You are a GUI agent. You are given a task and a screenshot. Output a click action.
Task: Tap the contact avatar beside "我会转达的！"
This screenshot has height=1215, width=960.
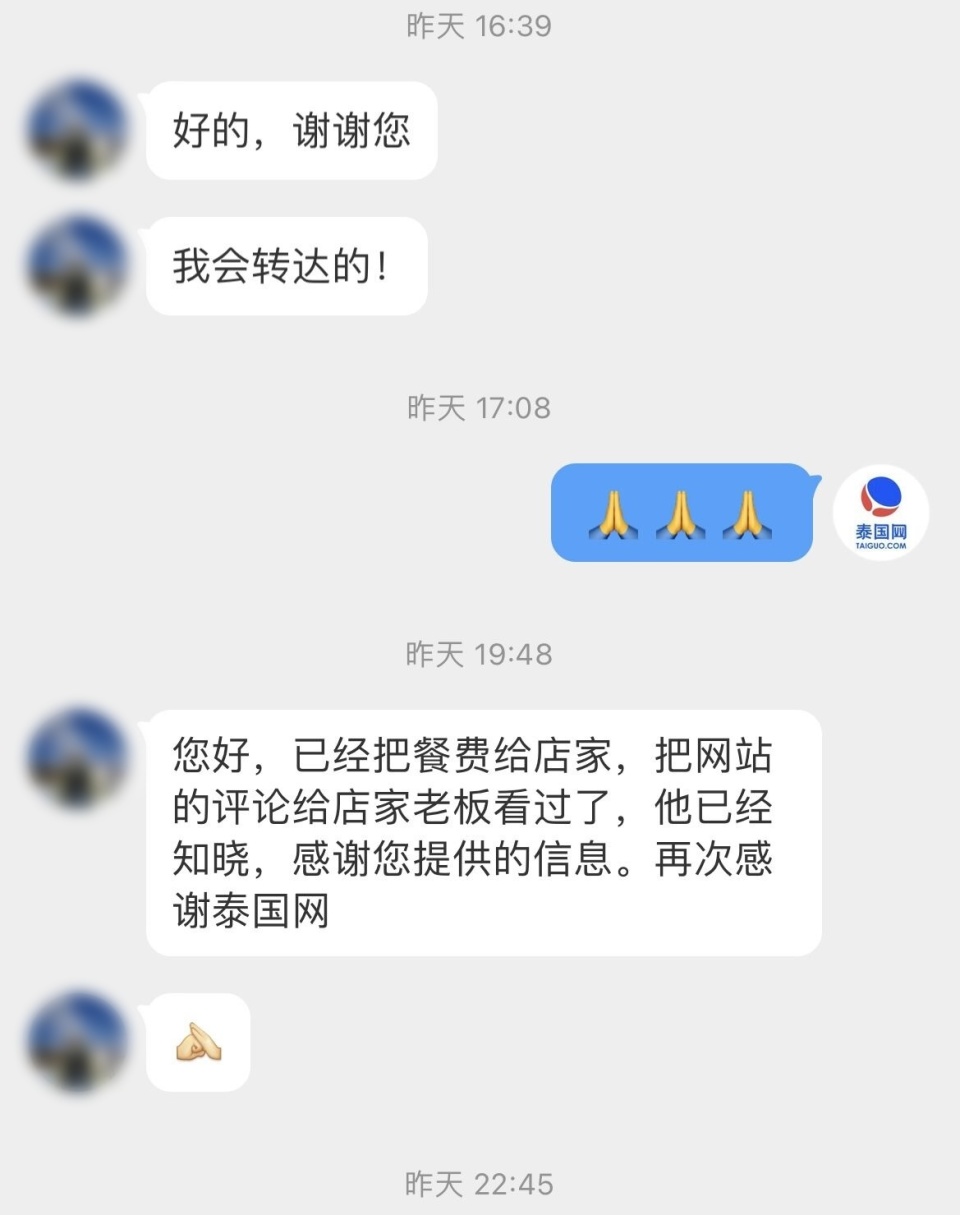click(75, 265)
